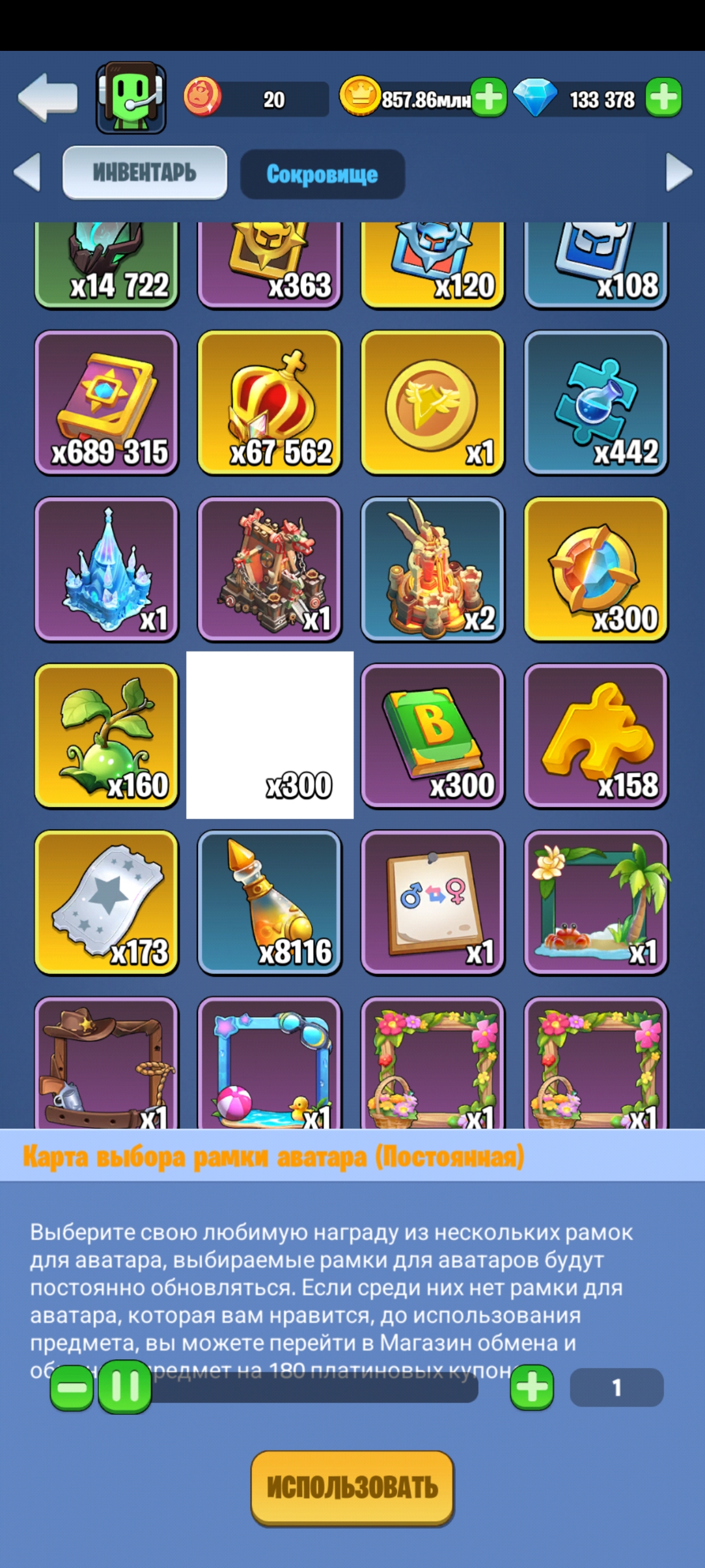Switch to the Сокровище tab

322,174
